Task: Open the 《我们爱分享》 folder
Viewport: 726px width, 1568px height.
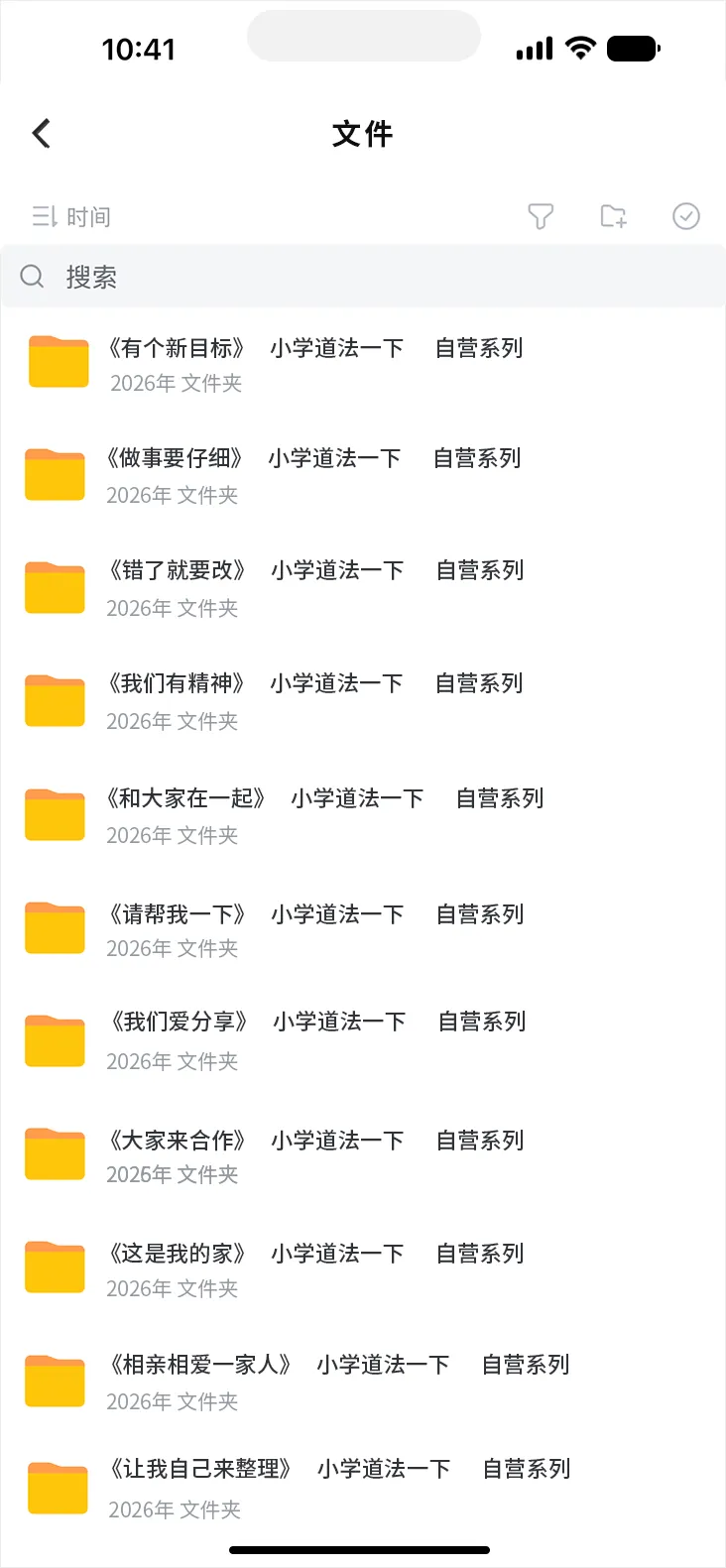Action: click(317, 1039)
